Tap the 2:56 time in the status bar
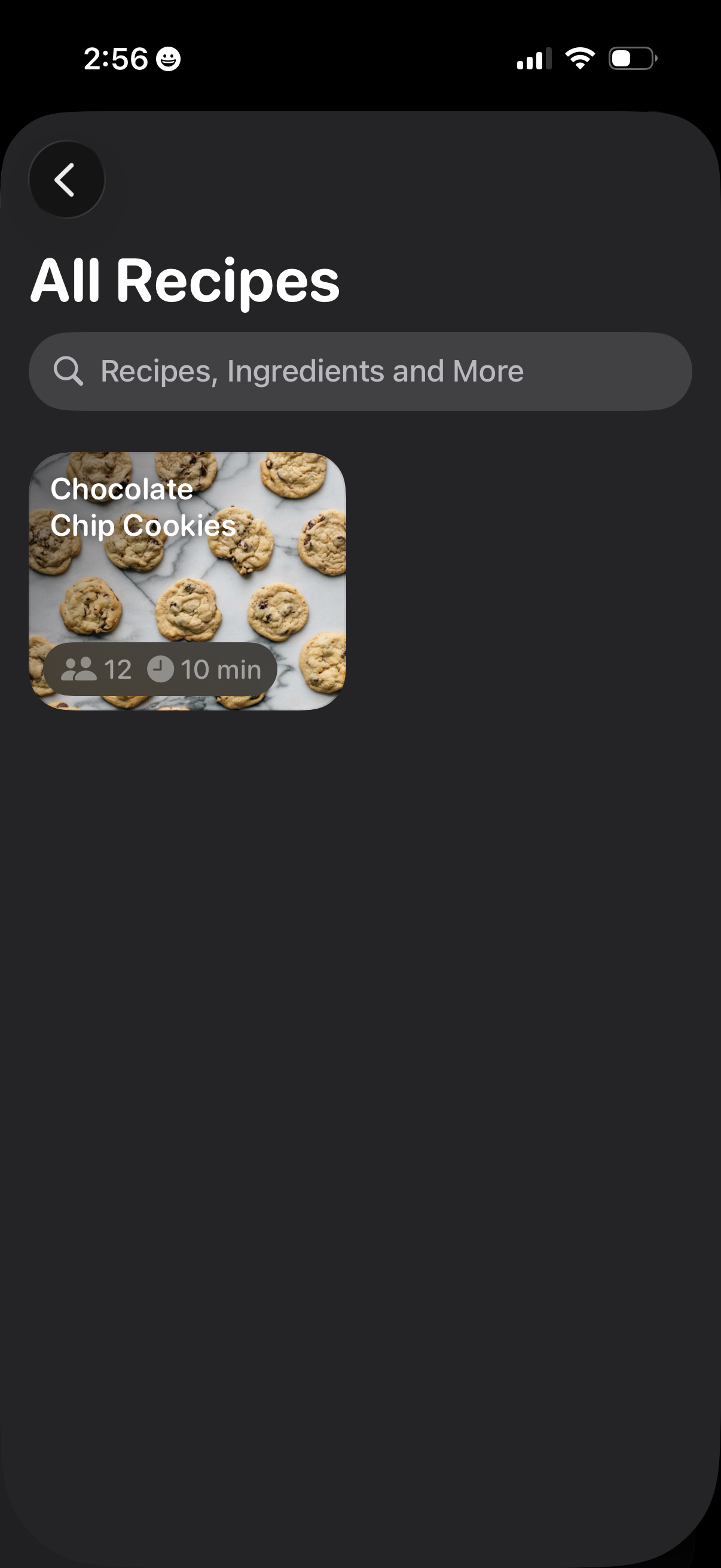721x1568 pixels. pos(117,58)
